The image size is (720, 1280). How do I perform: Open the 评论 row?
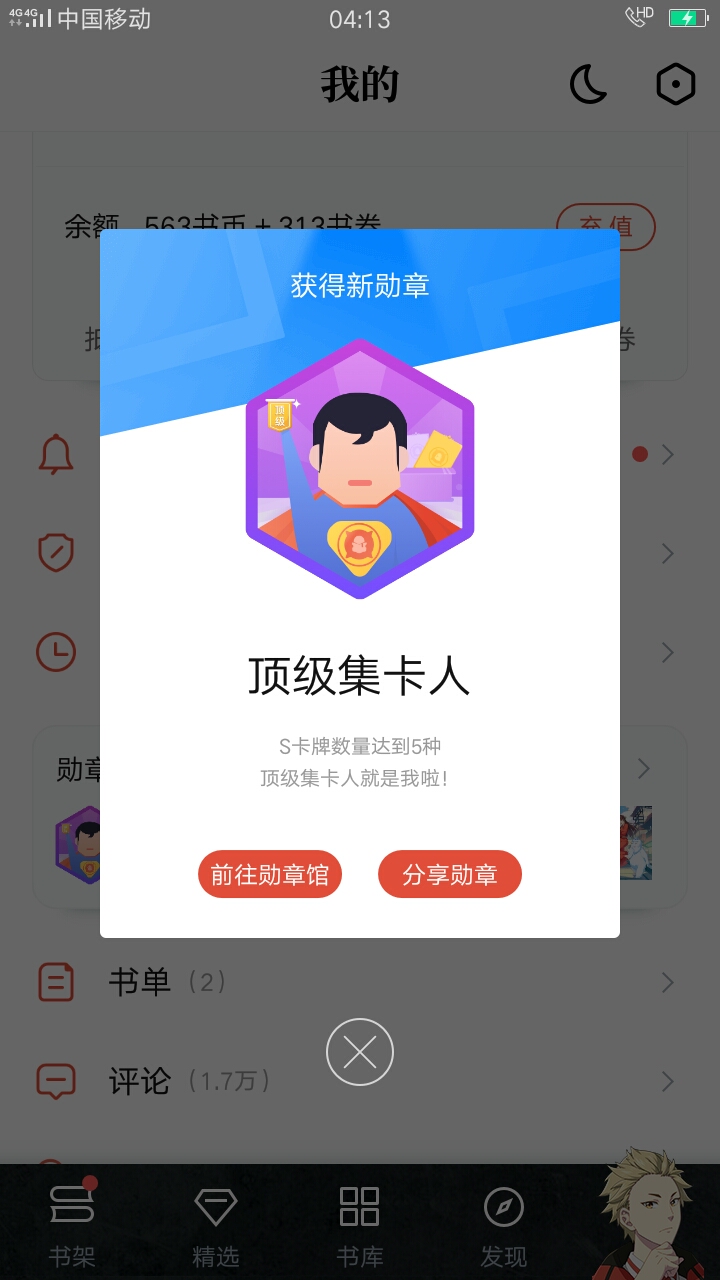360,1081
